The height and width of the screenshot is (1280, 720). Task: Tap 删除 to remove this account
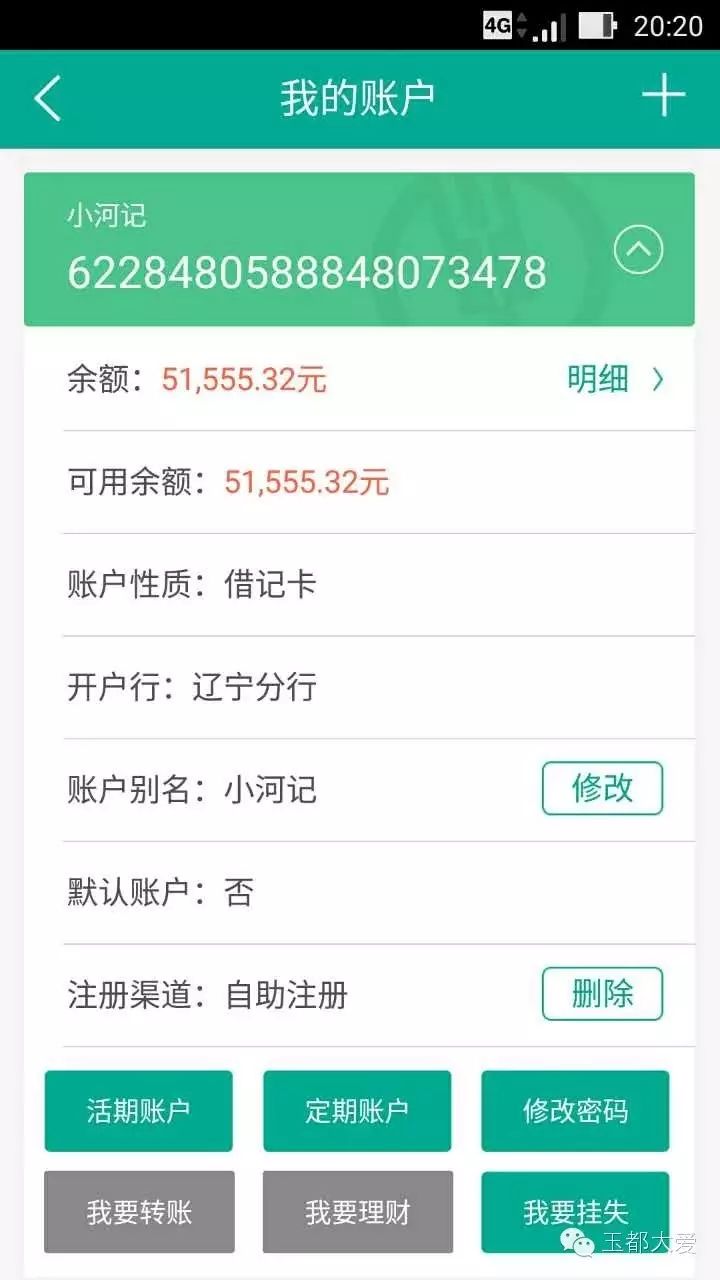click(602, 994)
